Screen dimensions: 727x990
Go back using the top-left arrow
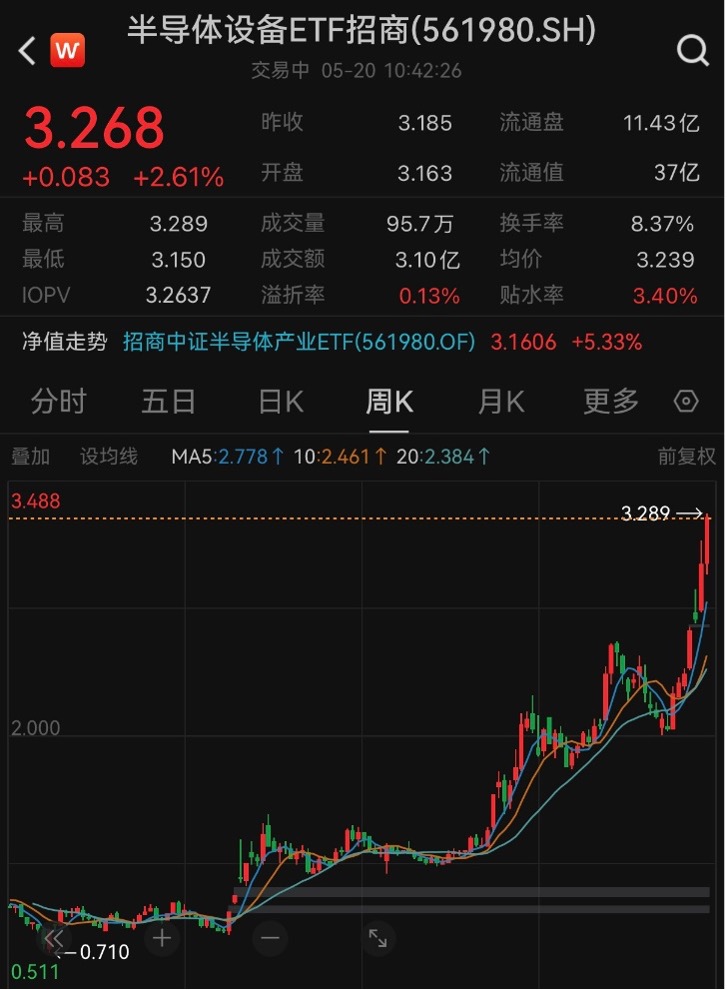click(x=27, y=51)
